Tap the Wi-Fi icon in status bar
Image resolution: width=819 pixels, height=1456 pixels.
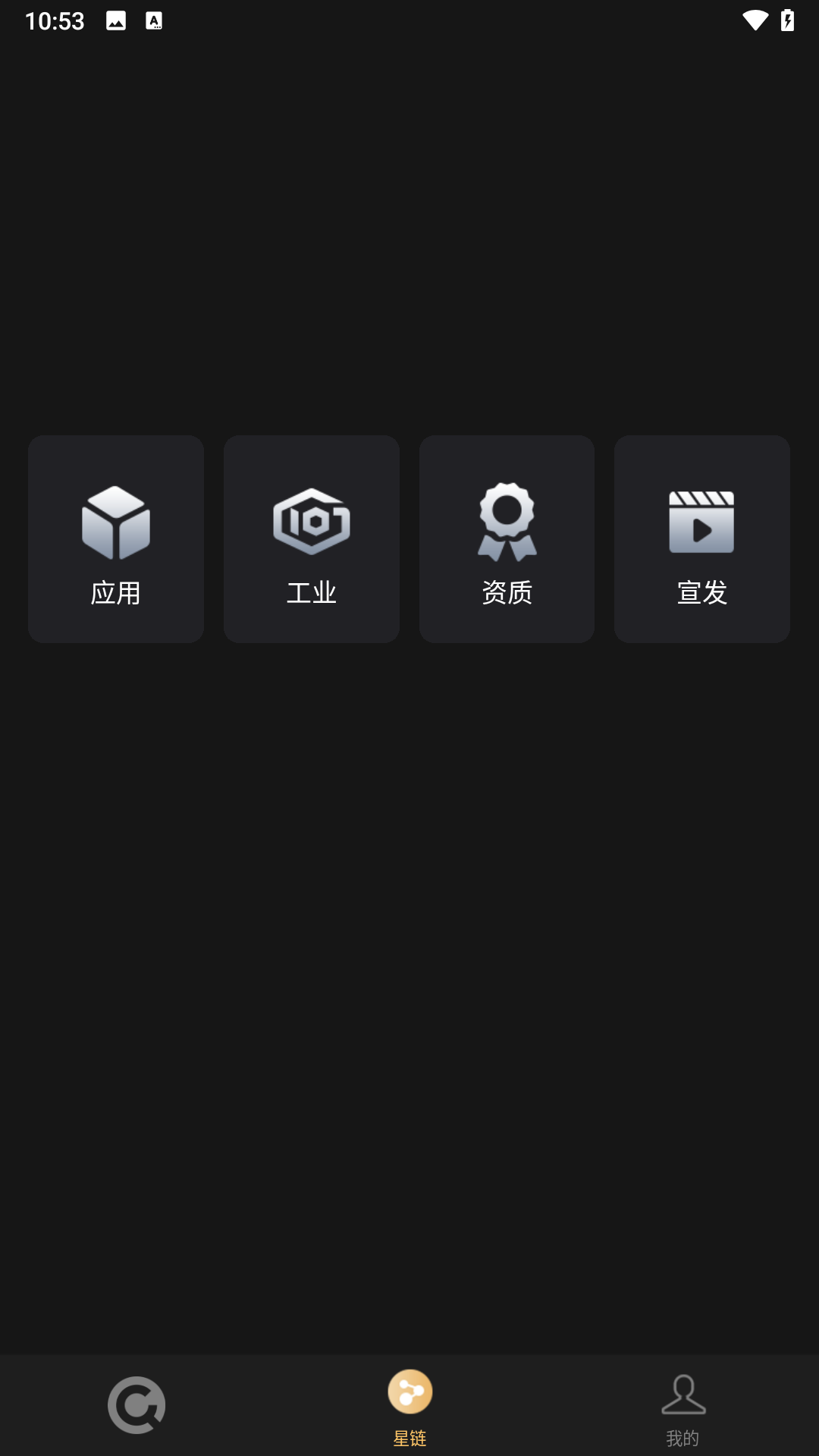click(x=755, y=20)
